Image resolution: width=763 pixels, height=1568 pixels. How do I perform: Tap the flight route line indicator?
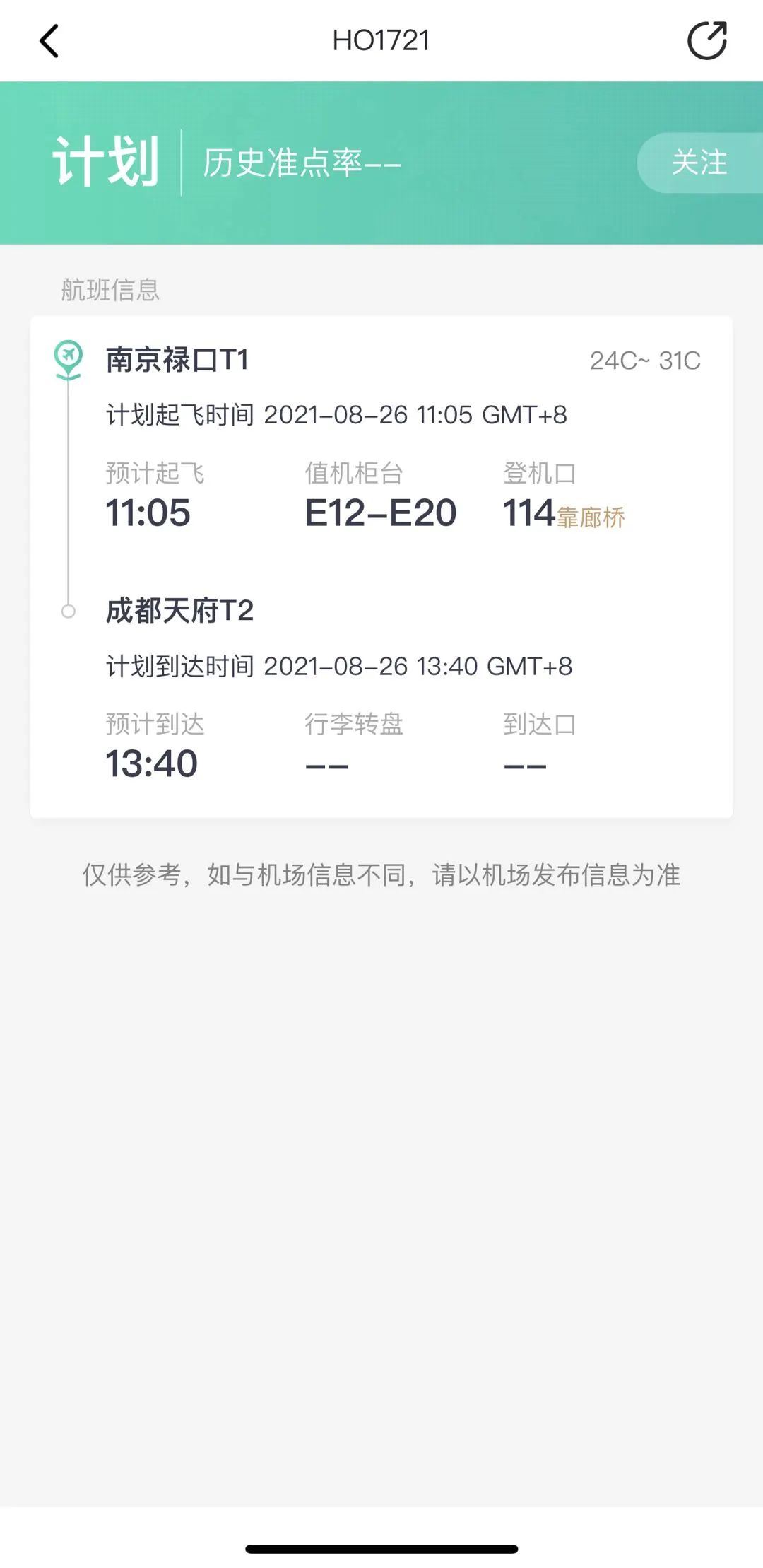click(x=67, y=488)
